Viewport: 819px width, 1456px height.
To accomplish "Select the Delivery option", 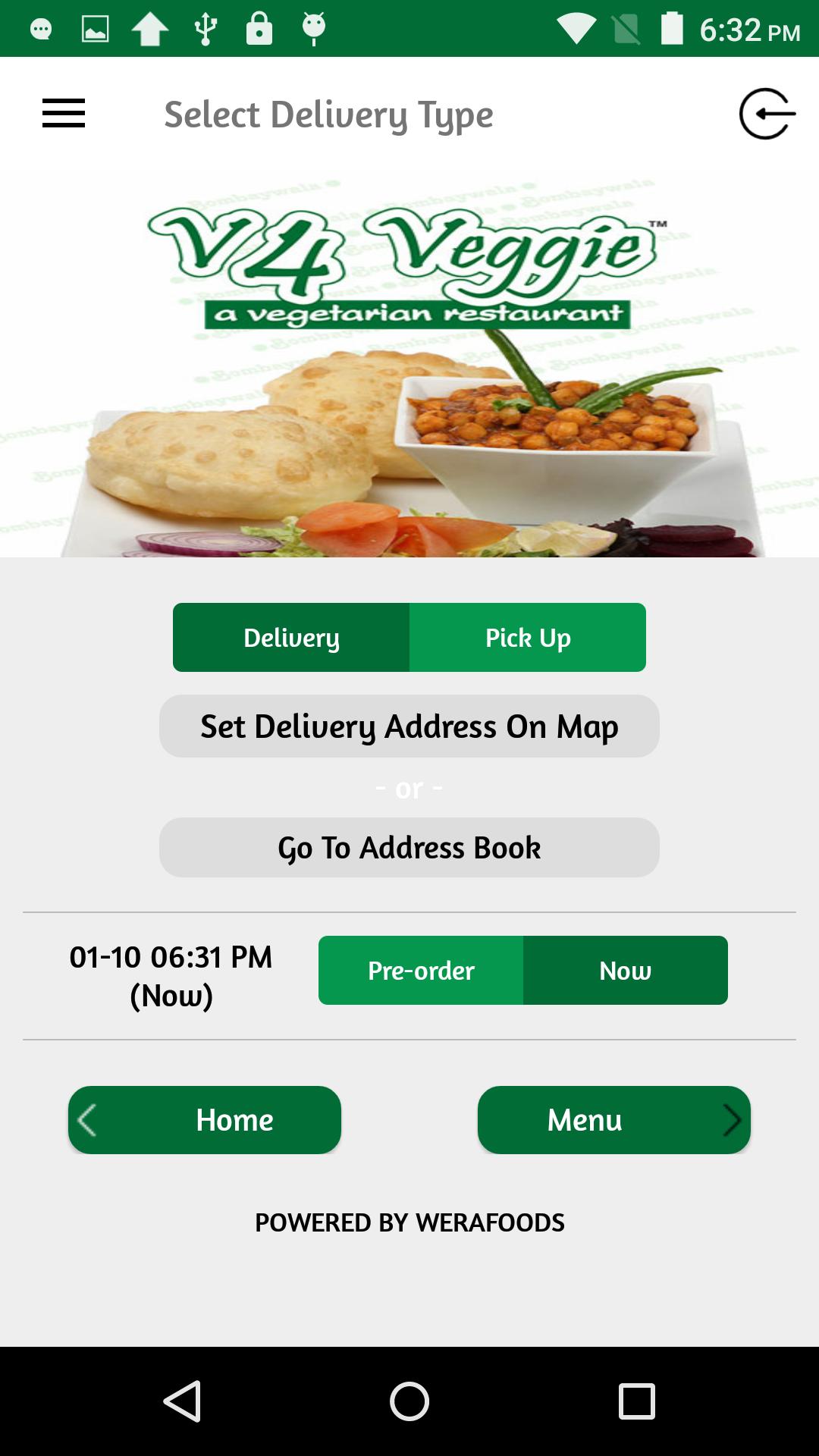I will tap(291, 638).
